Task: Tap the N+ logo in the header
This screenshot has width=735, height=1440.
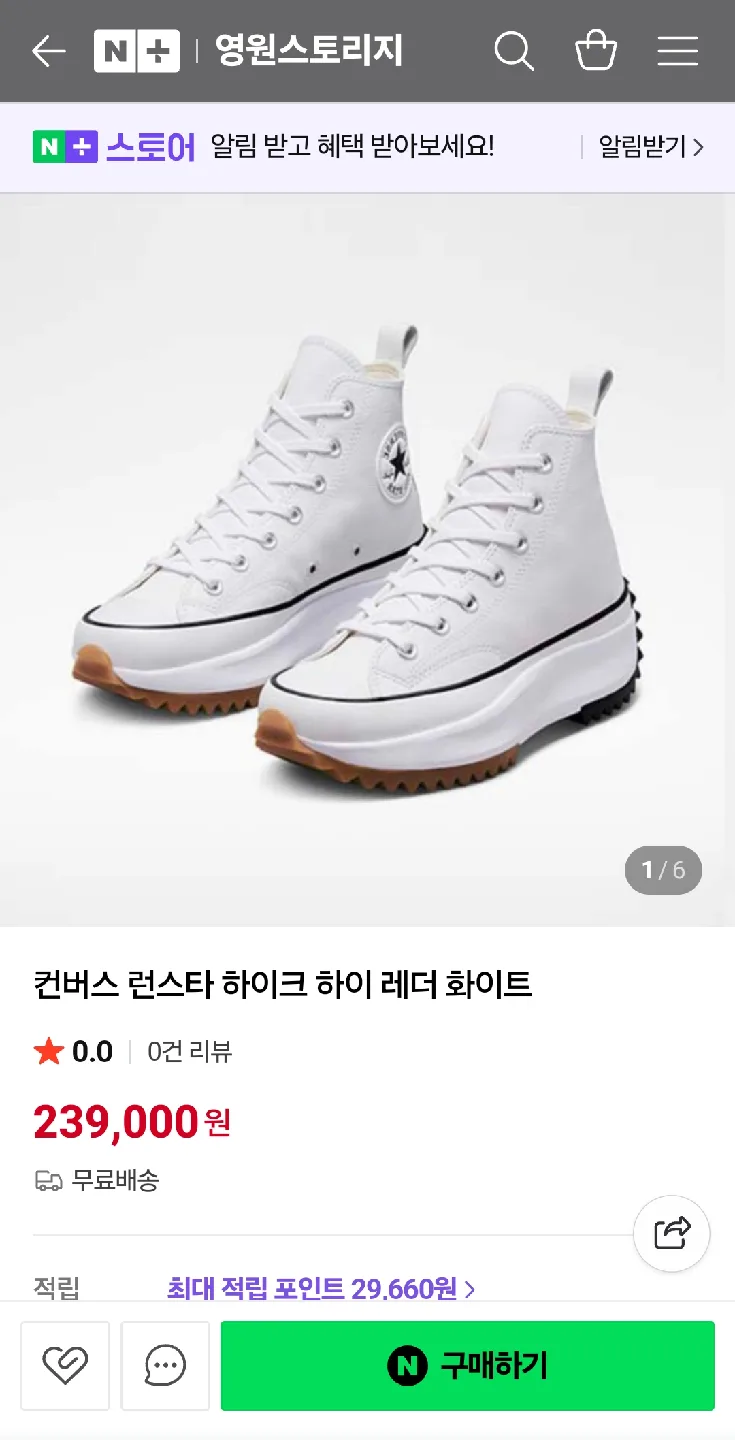Action: tap(137, 51)
